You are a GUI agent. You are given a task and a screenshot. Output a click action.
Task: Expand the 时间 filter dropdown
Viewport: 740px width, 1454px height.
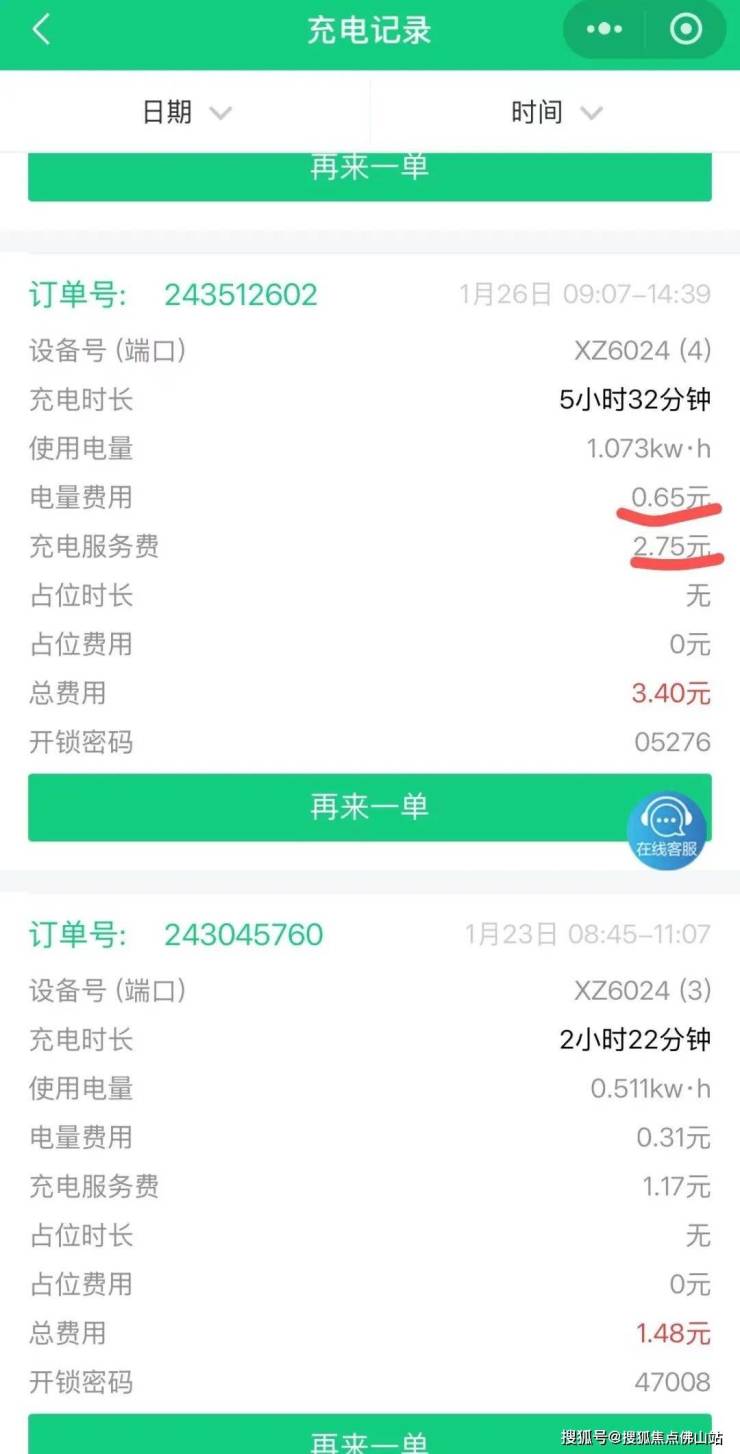point(556,112)
